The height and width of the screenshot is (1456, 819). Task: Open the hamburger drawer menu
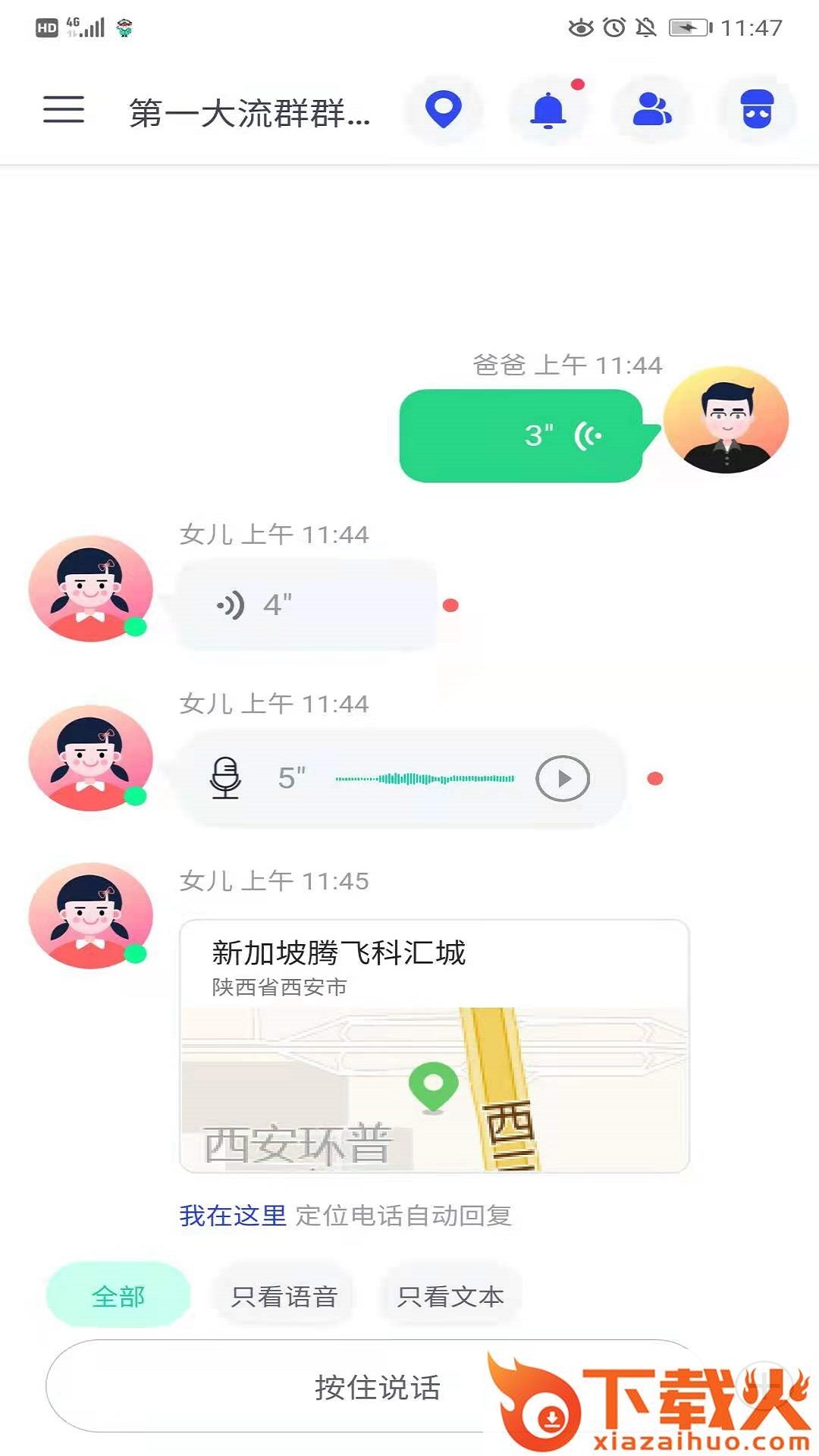64,110
